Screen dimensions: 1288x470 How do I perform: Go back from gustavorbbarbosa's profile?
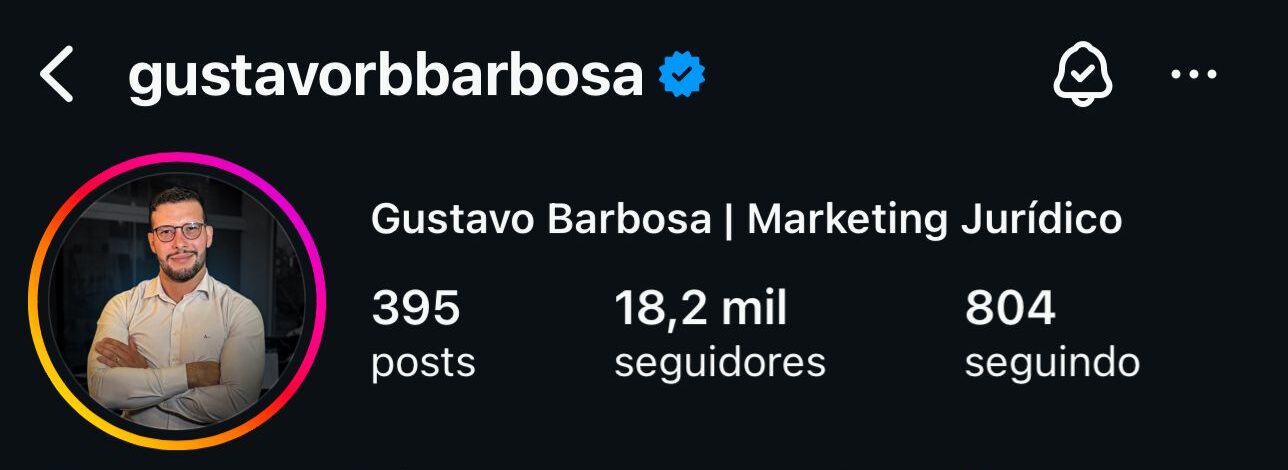pos(57,76)
